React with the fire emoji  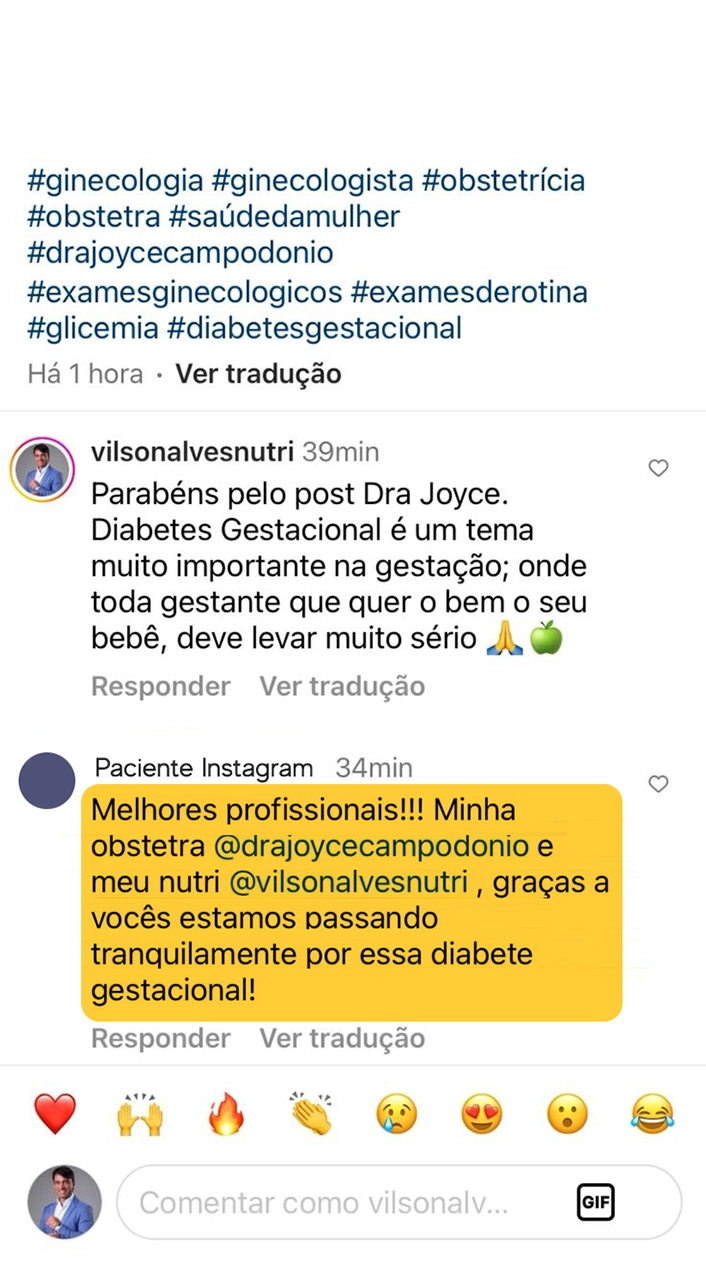click(x=227, y=1113)
